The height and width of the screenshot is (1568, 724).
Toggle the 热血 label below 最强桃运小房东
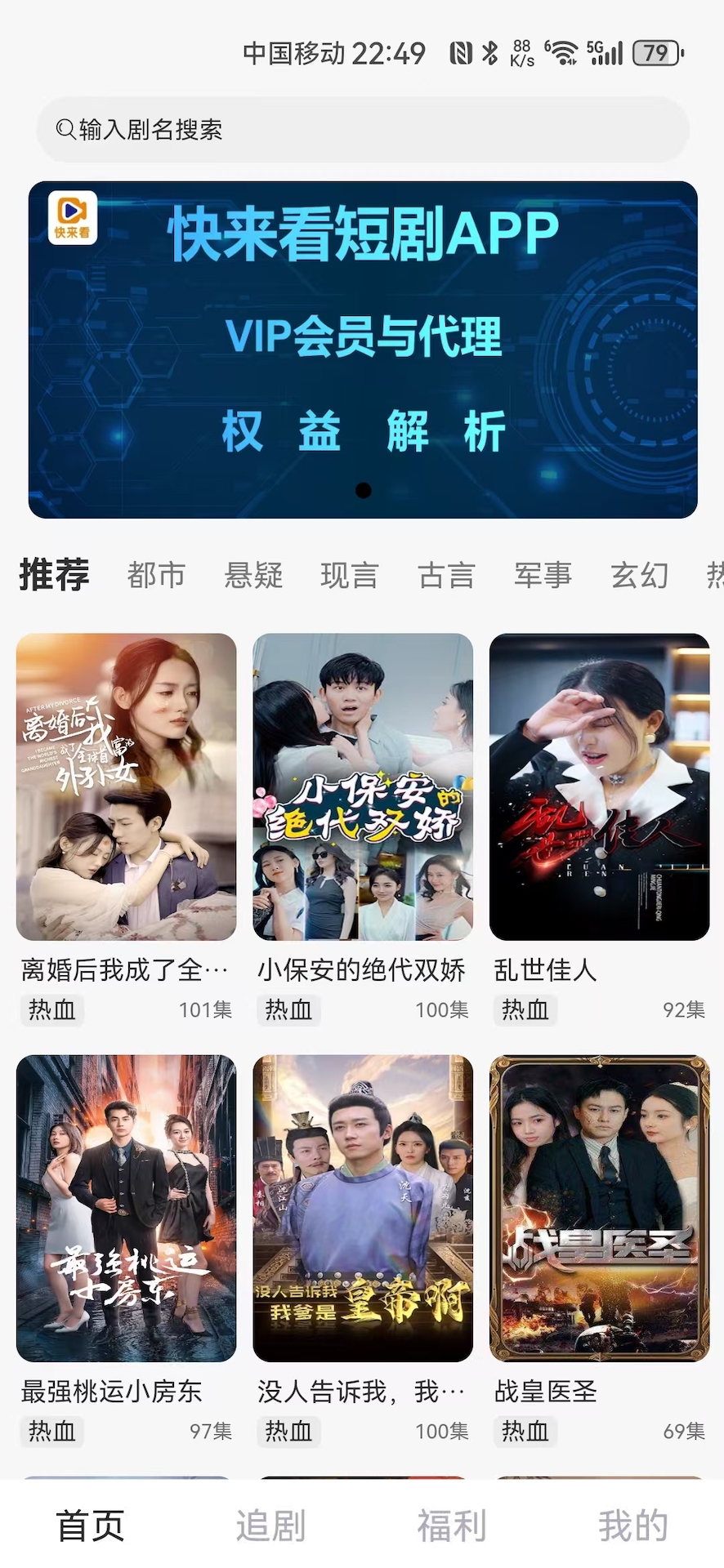click(x=51, y=1432)
